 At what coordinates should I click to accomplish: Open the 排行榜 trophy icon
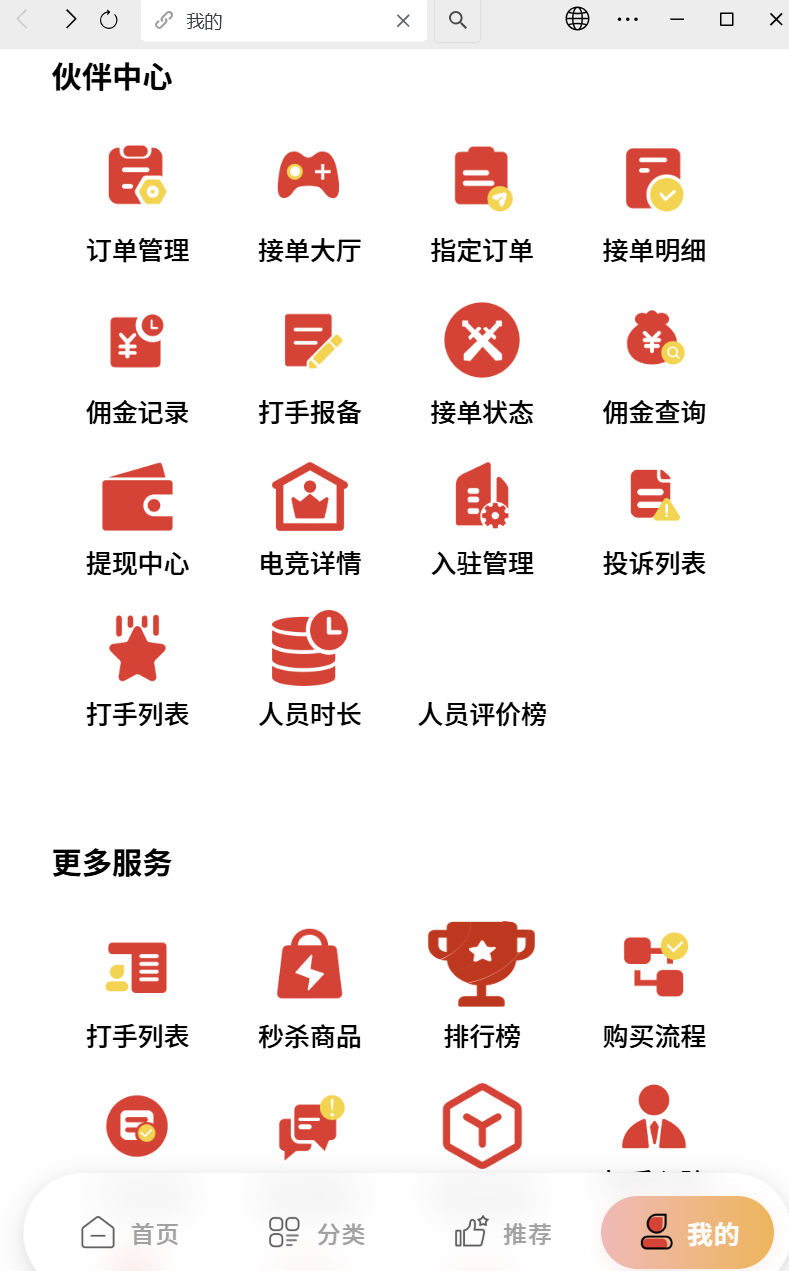pyautogui.click(x=481, y=962)
